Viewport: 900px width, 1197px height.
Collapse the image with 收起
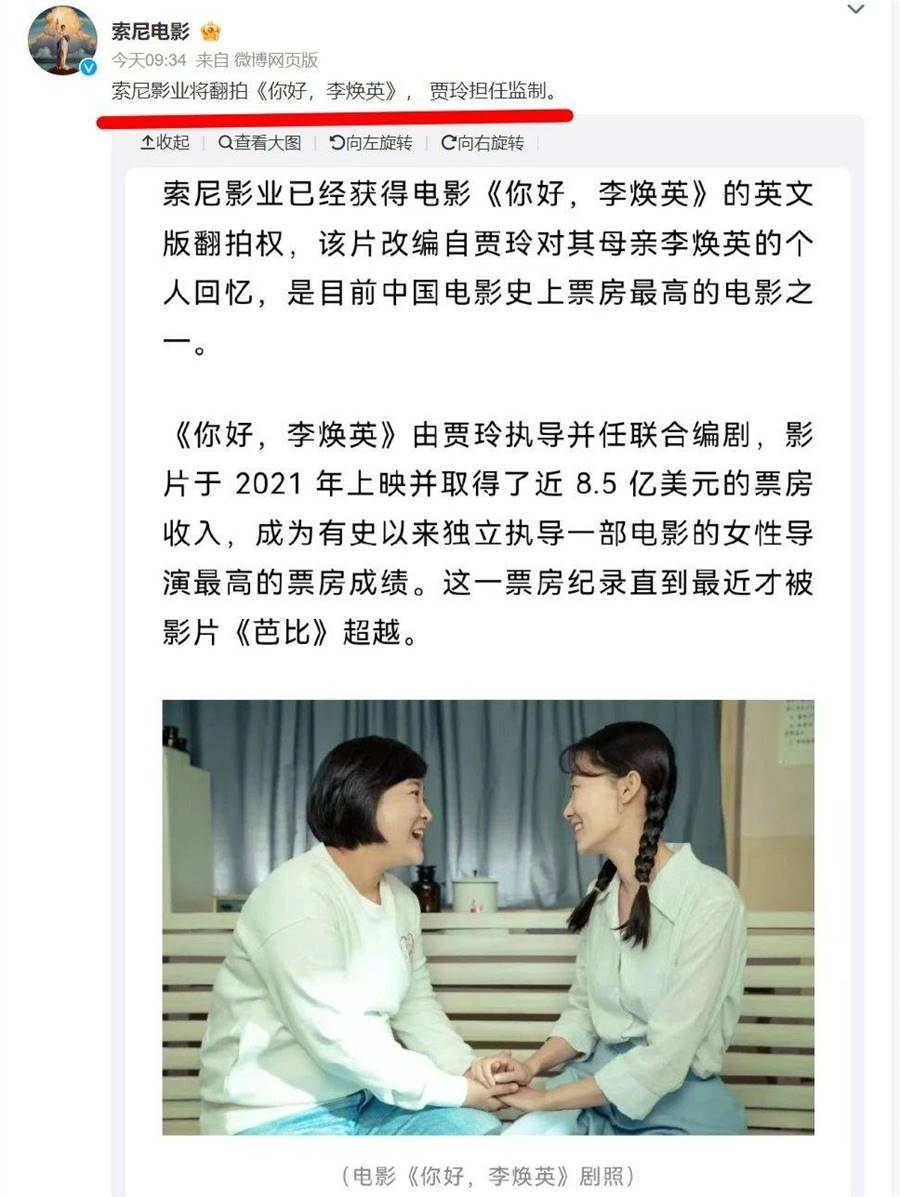pos(164,142)
